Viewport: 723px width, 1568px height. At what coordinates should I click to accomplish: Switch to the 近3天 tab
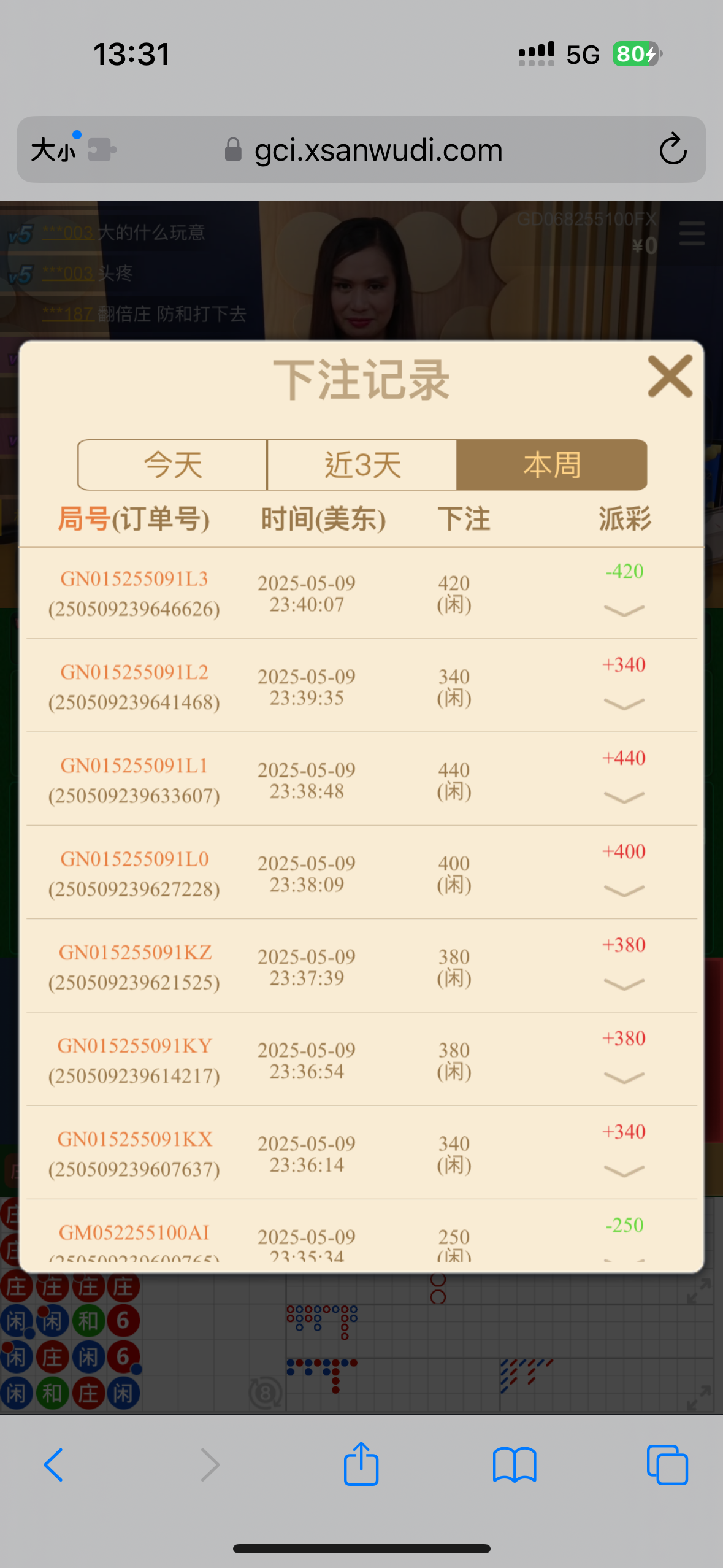362,465
